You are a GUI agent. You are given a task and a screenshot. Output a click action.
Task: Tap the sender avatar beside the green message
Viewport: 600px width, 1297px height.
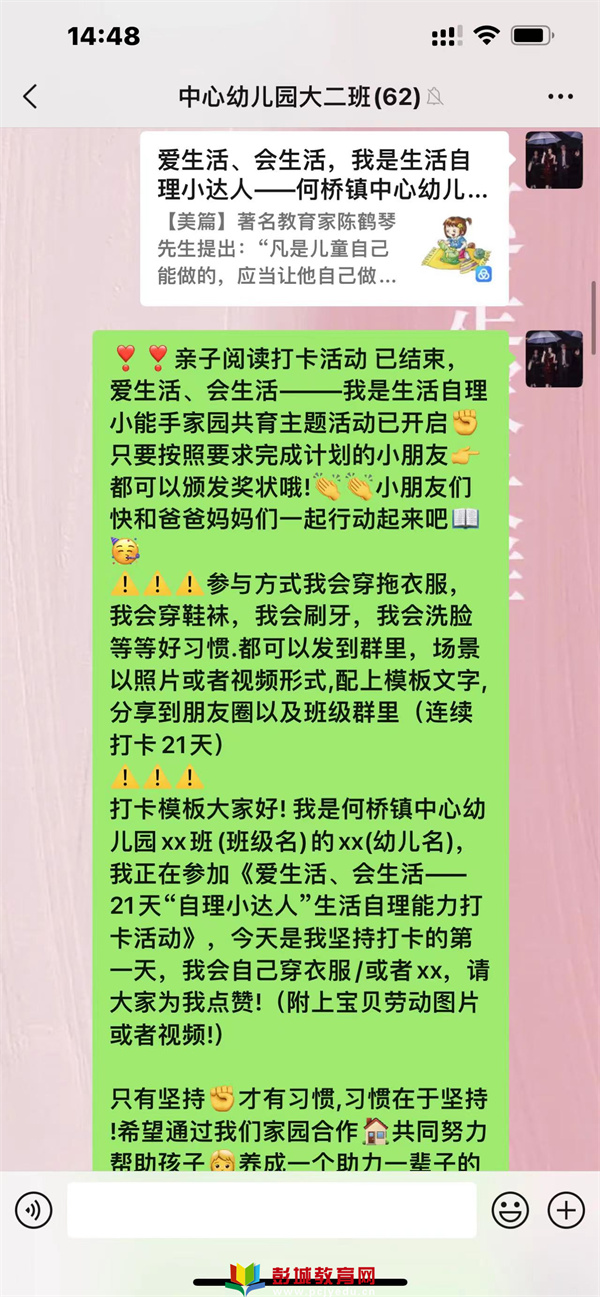pyautogui.click(x=554, y=359)
